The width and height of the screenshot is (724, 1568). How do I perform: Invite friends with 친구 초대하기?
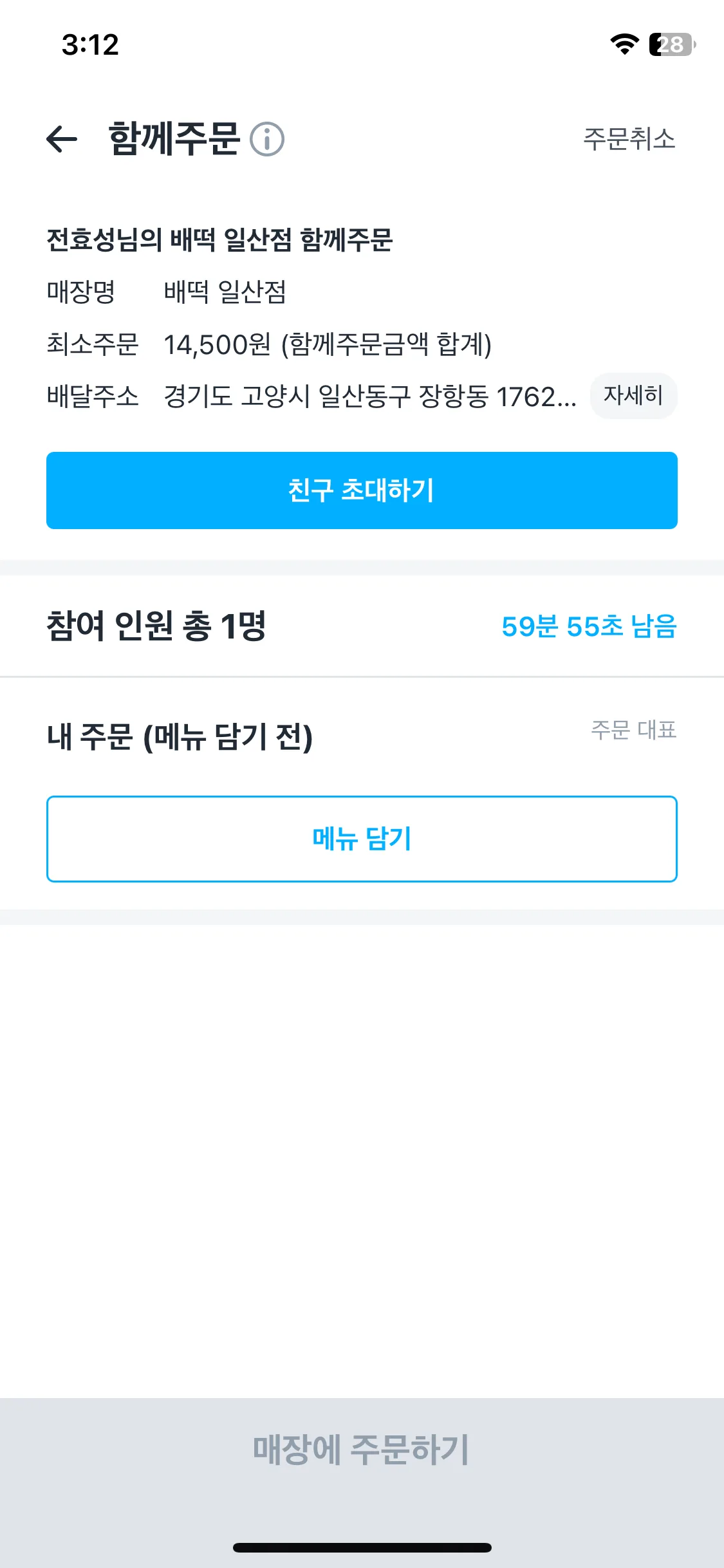pos(362,490)
